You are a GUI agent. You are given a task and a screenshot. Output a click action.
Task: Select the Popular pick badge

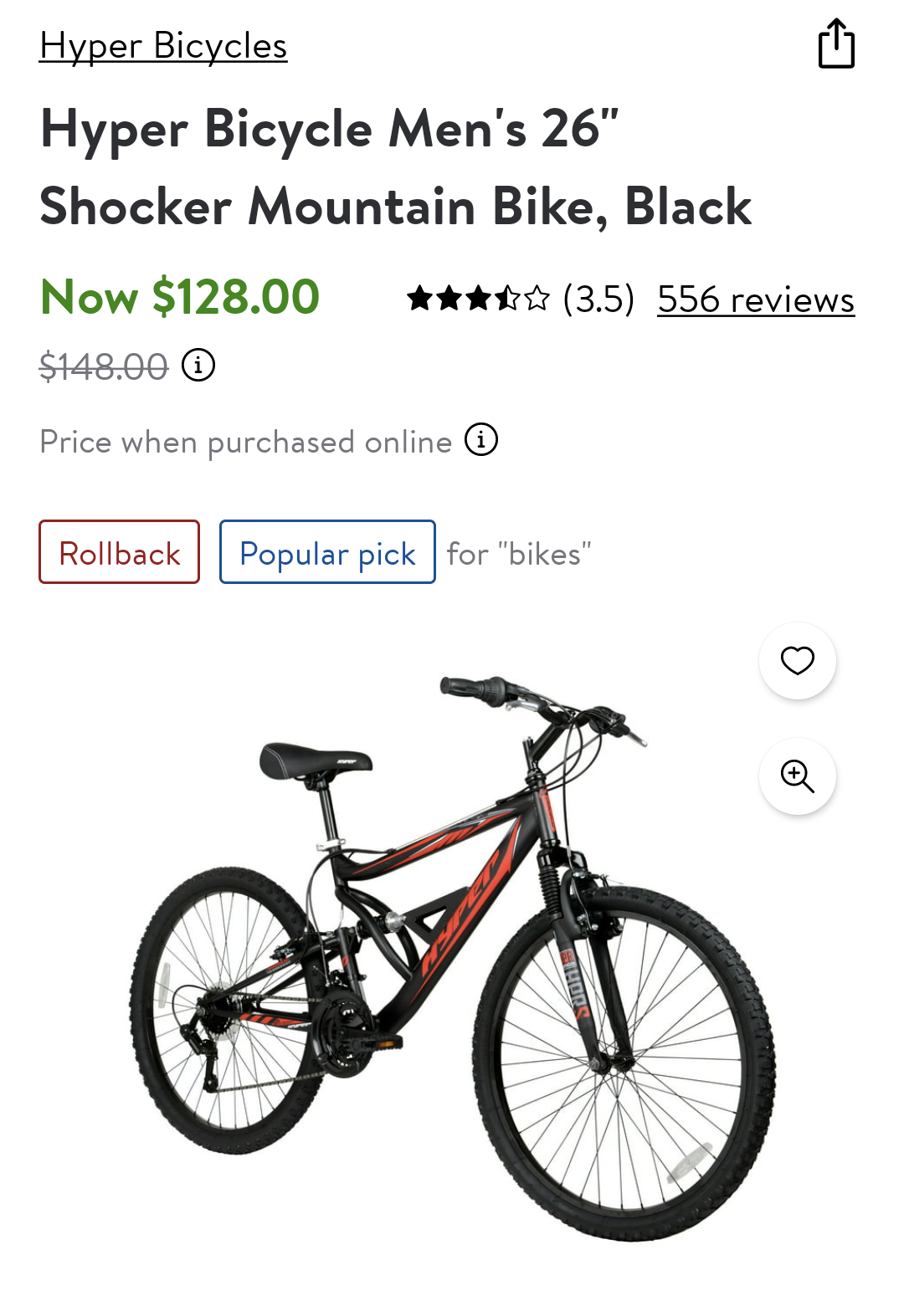point(327,552)
